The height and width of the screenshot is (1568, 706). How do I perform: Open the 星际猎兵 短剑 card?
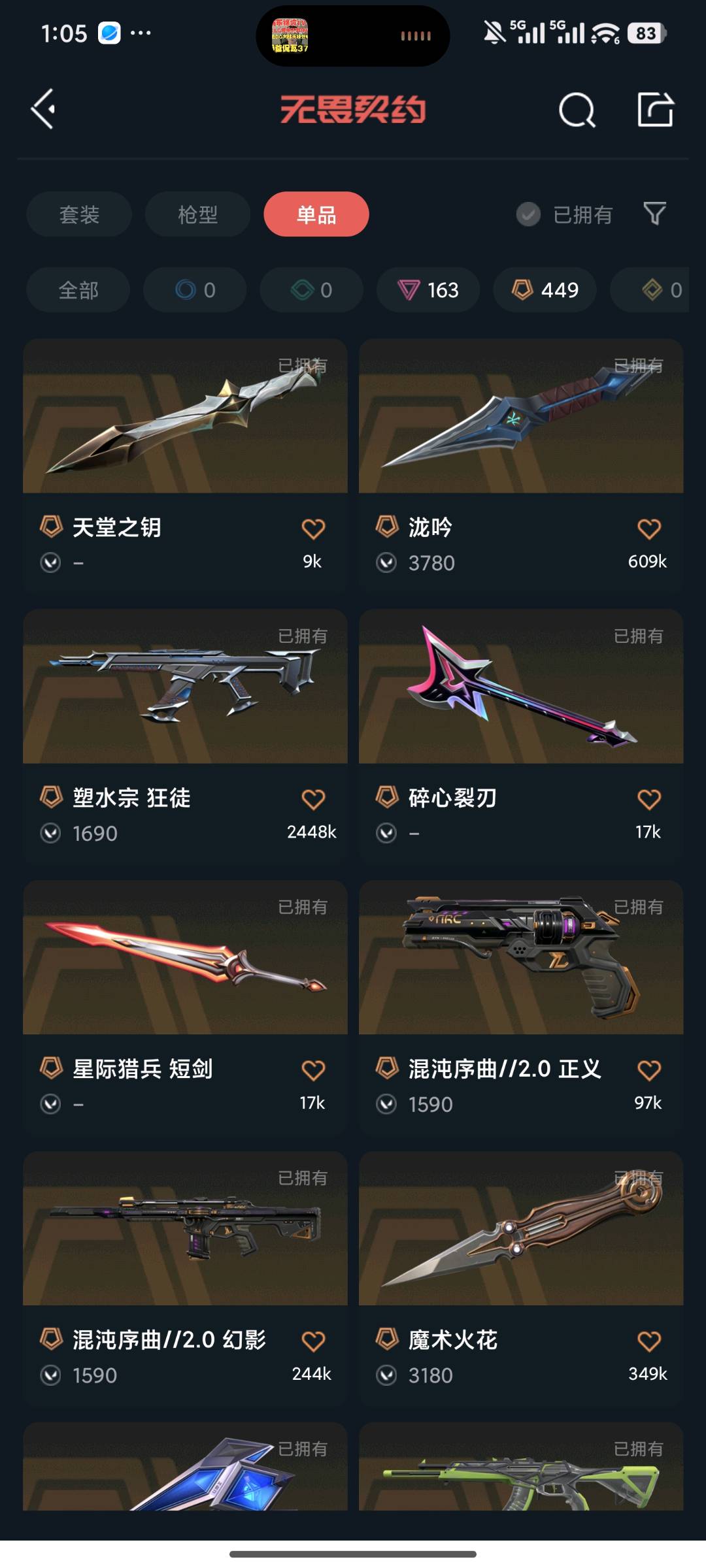pyautogui.click(x=185, y=1007)
